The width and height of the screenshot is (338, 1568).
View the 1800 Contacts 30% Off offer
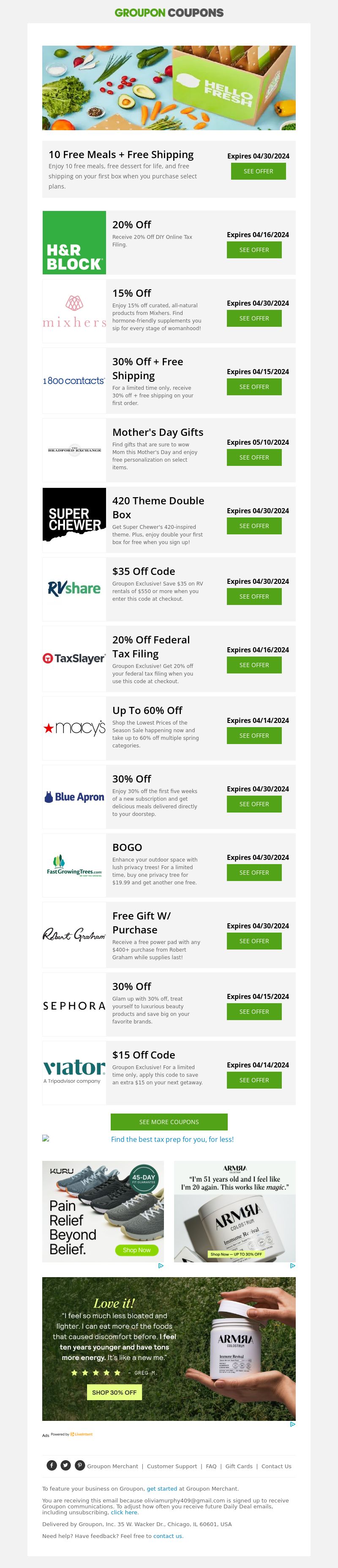pos(253,387)
